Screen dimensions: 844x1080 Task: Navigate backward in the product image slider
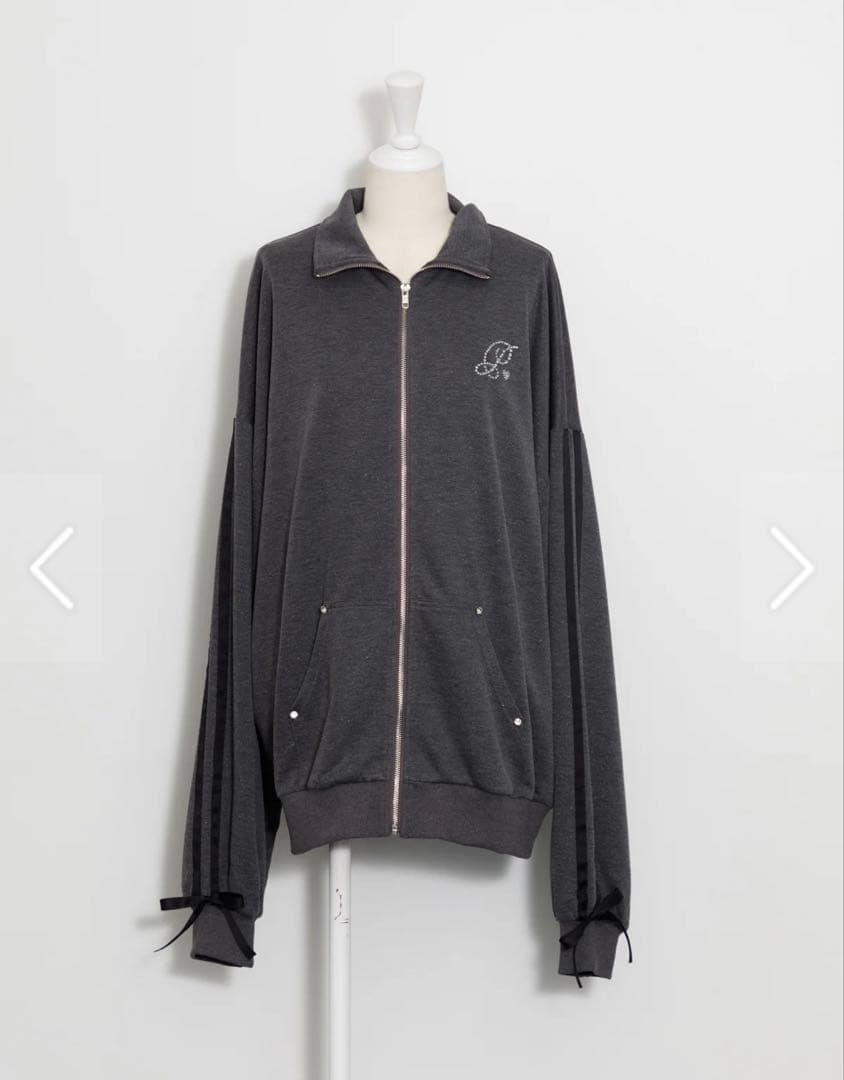(52, 567)
